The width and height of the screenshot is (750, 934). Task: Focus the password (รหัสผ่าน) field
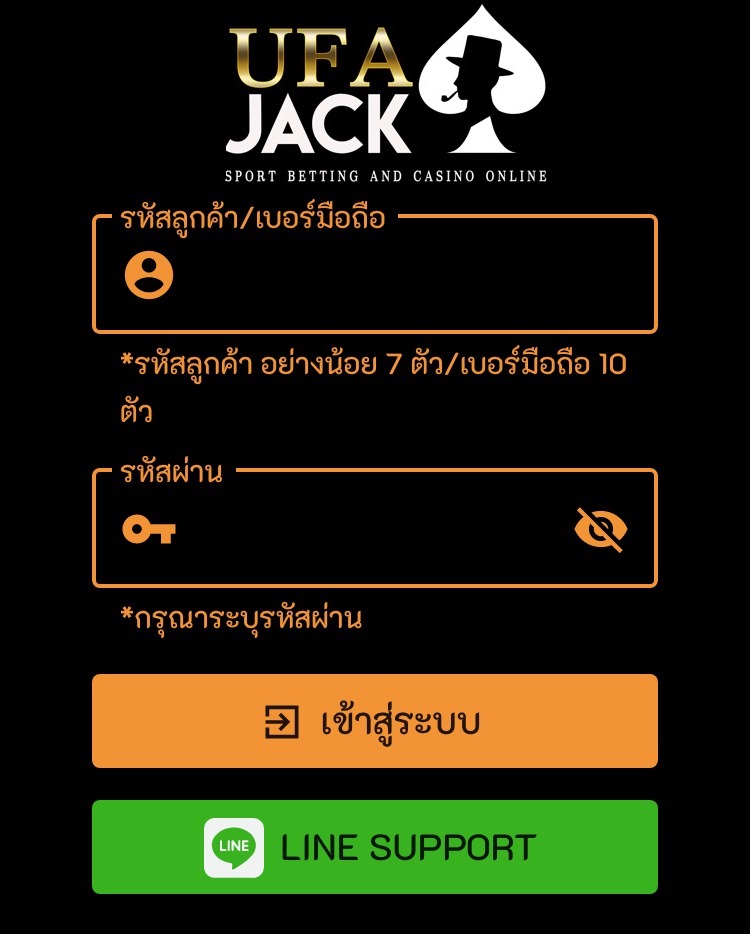370,529
